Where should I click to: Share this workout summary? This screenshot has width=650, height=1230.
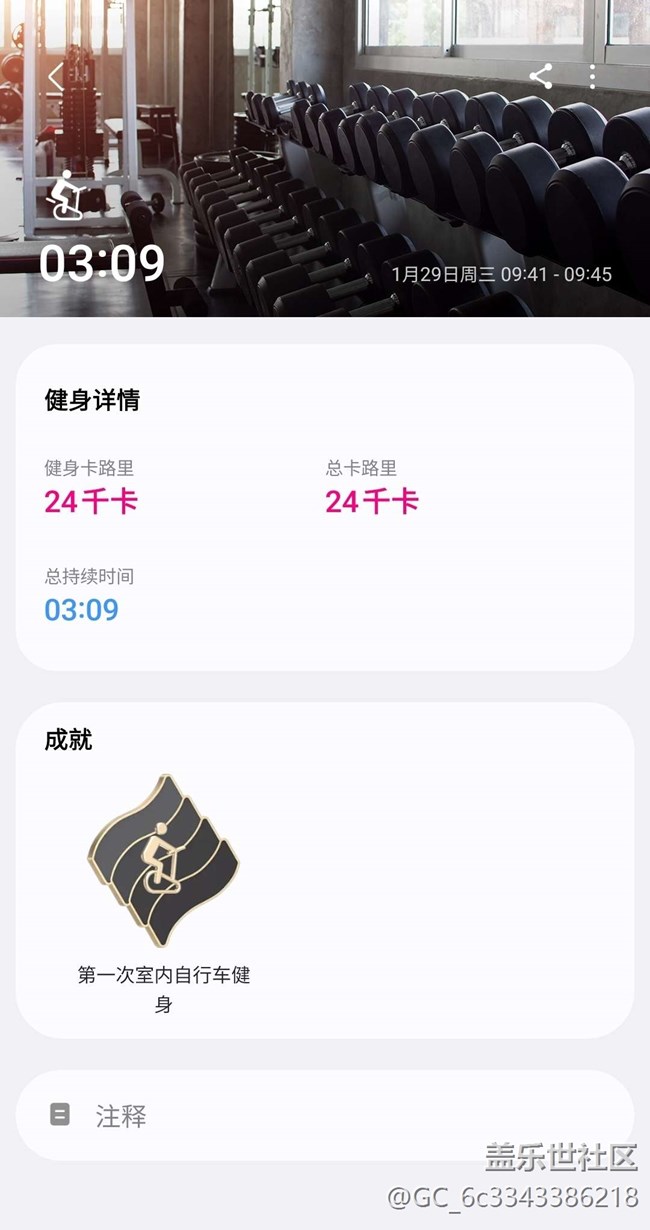(x=541, y=76)
